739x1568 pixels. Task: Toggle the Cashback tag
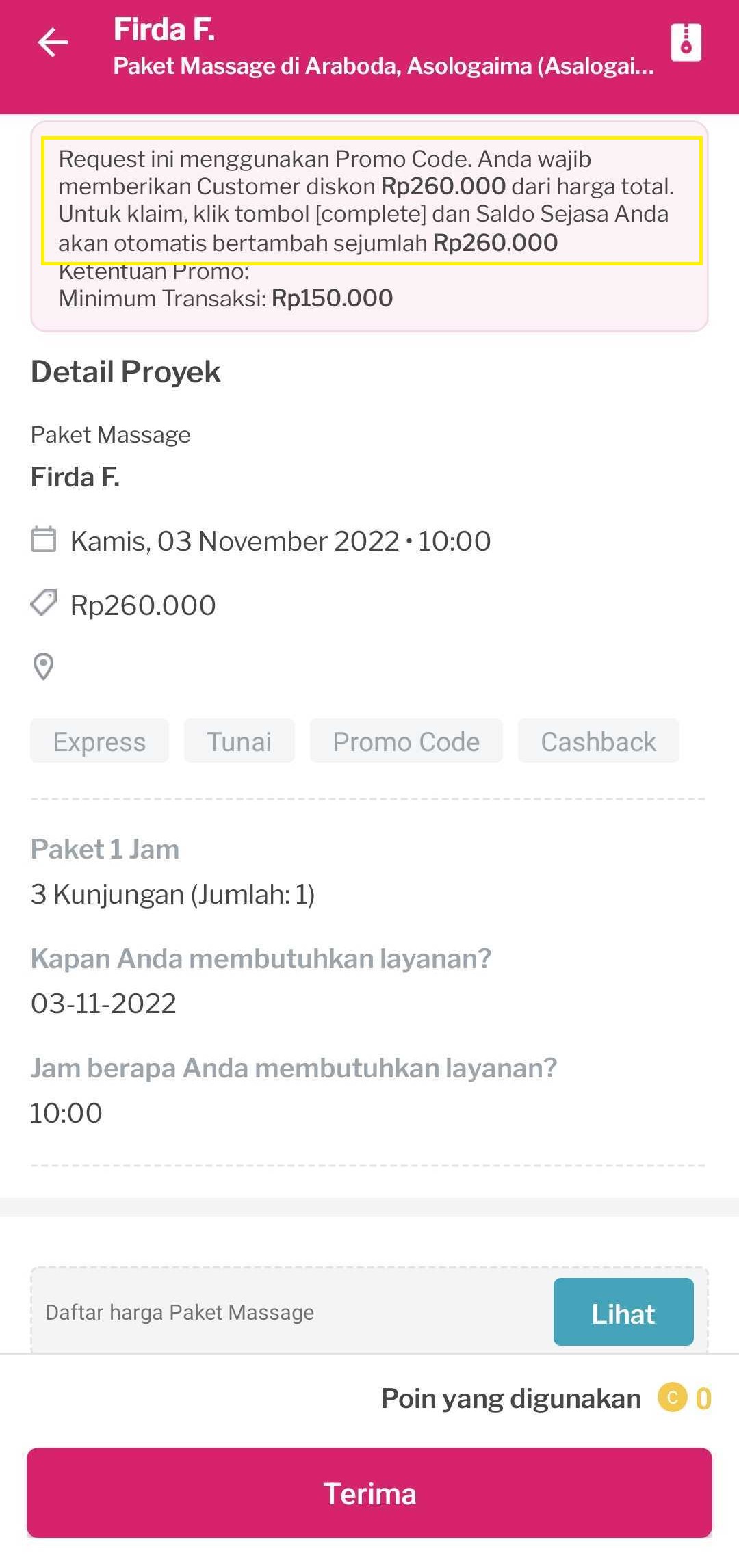[x=597, y=741]
